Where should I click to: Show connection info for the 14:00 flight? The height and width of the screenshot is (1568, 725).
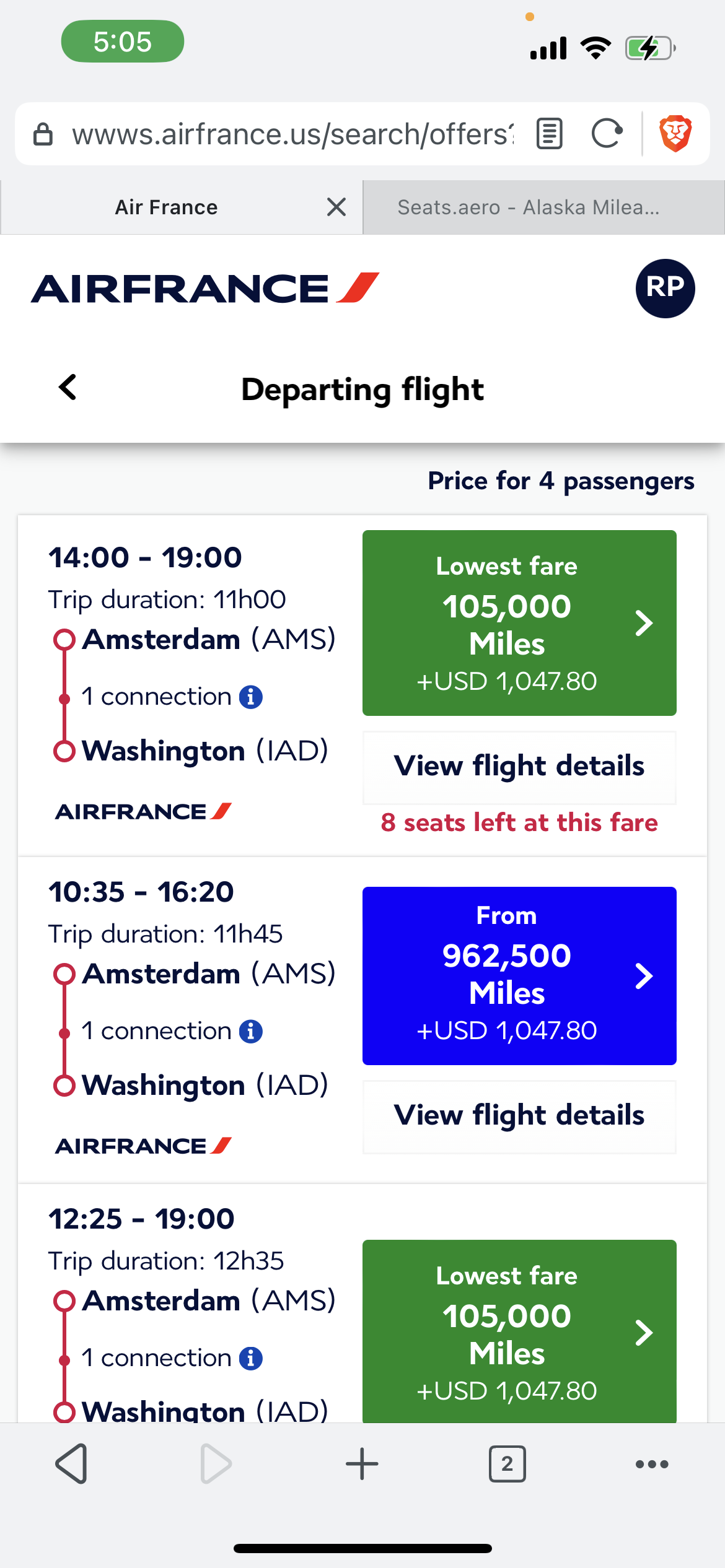(x=251, y=697)
